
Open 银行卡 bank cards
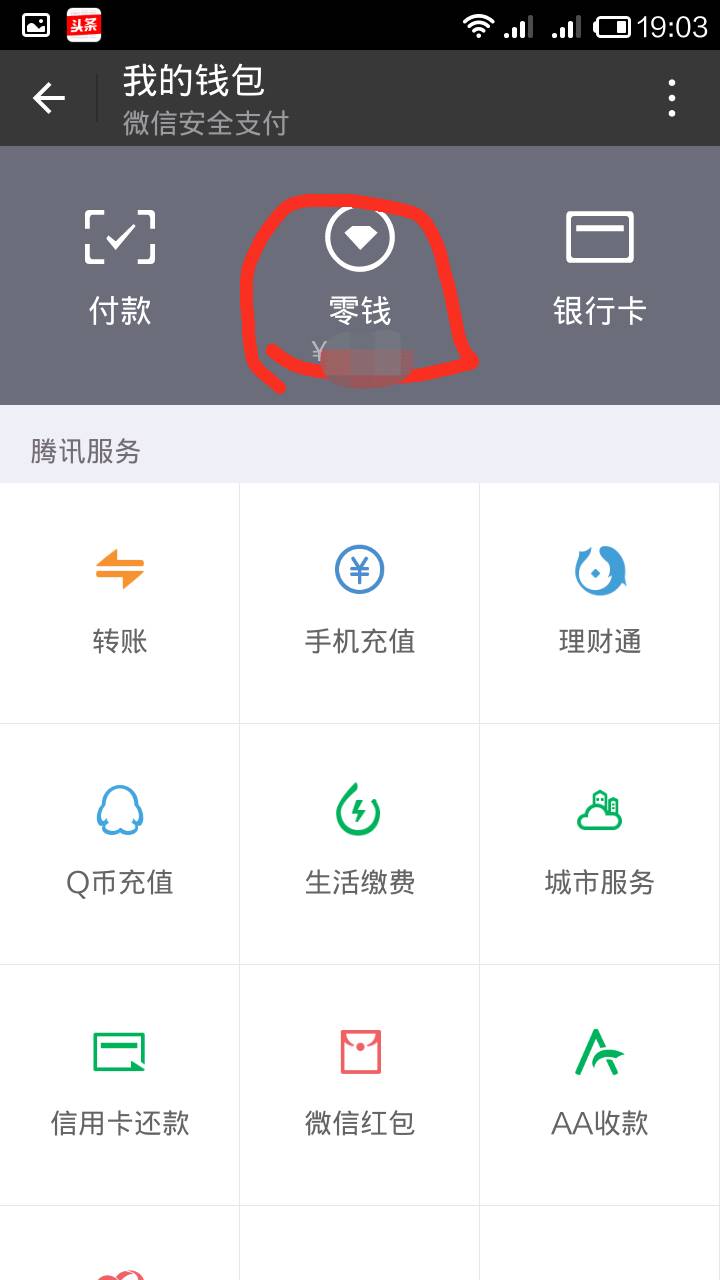click(x=600, y=268)
